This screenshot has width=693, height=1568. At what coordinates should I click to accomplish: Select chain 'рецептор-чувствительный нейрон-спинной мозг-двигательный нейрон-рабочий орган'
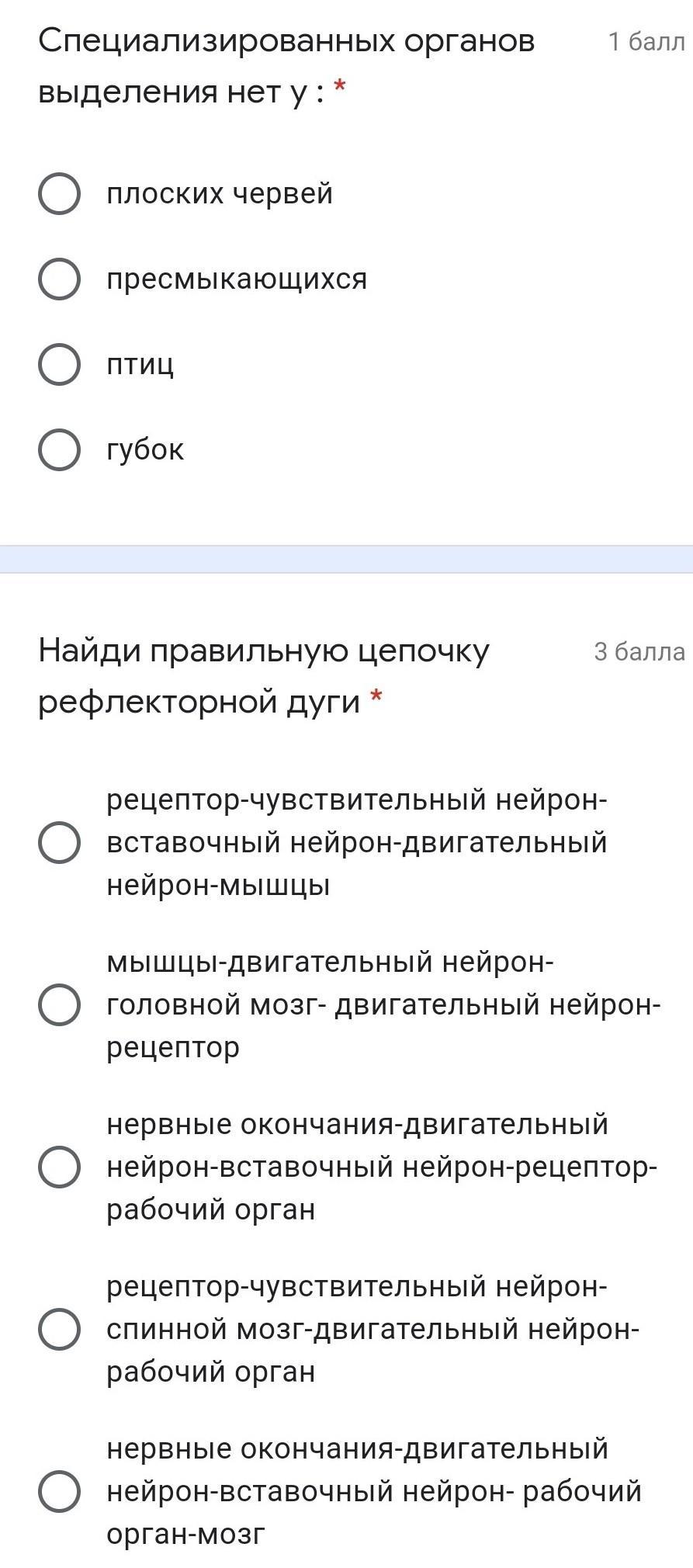click(x=59, y=1330)
